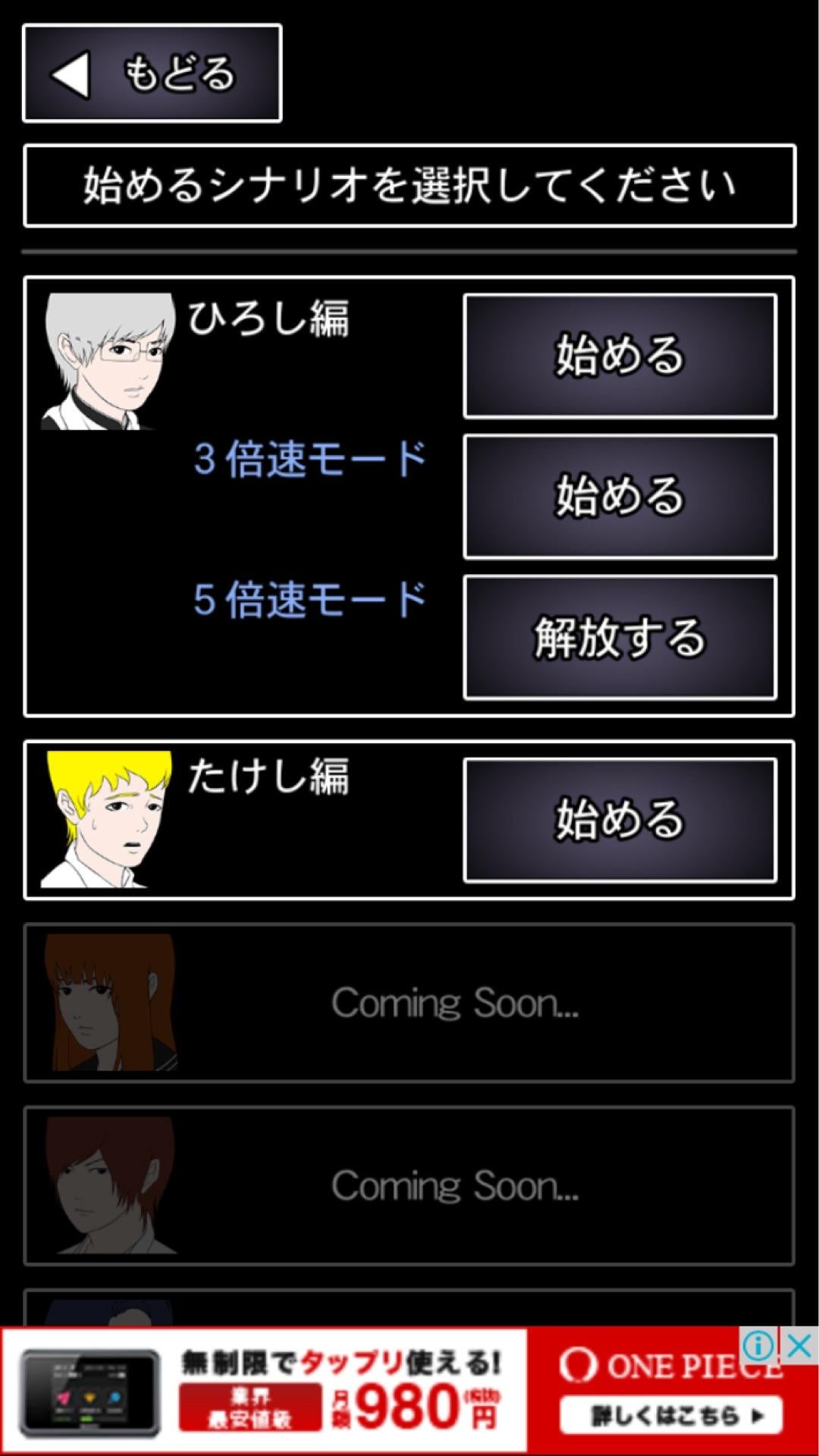The width and height of the screenshot is (819, 1456).
Task: Go back with the もどる button
Action: tap(152, 74)
